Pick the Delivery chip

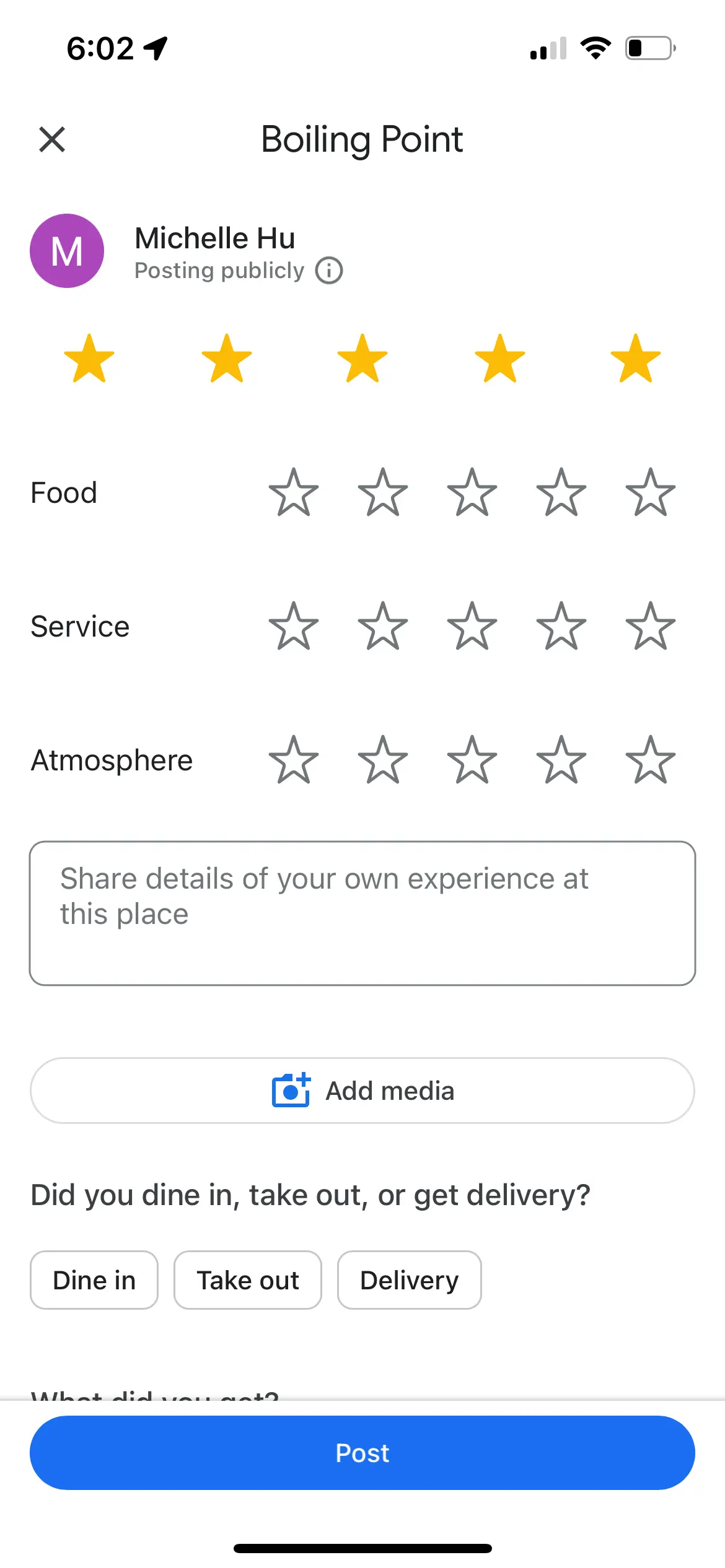409,1280
